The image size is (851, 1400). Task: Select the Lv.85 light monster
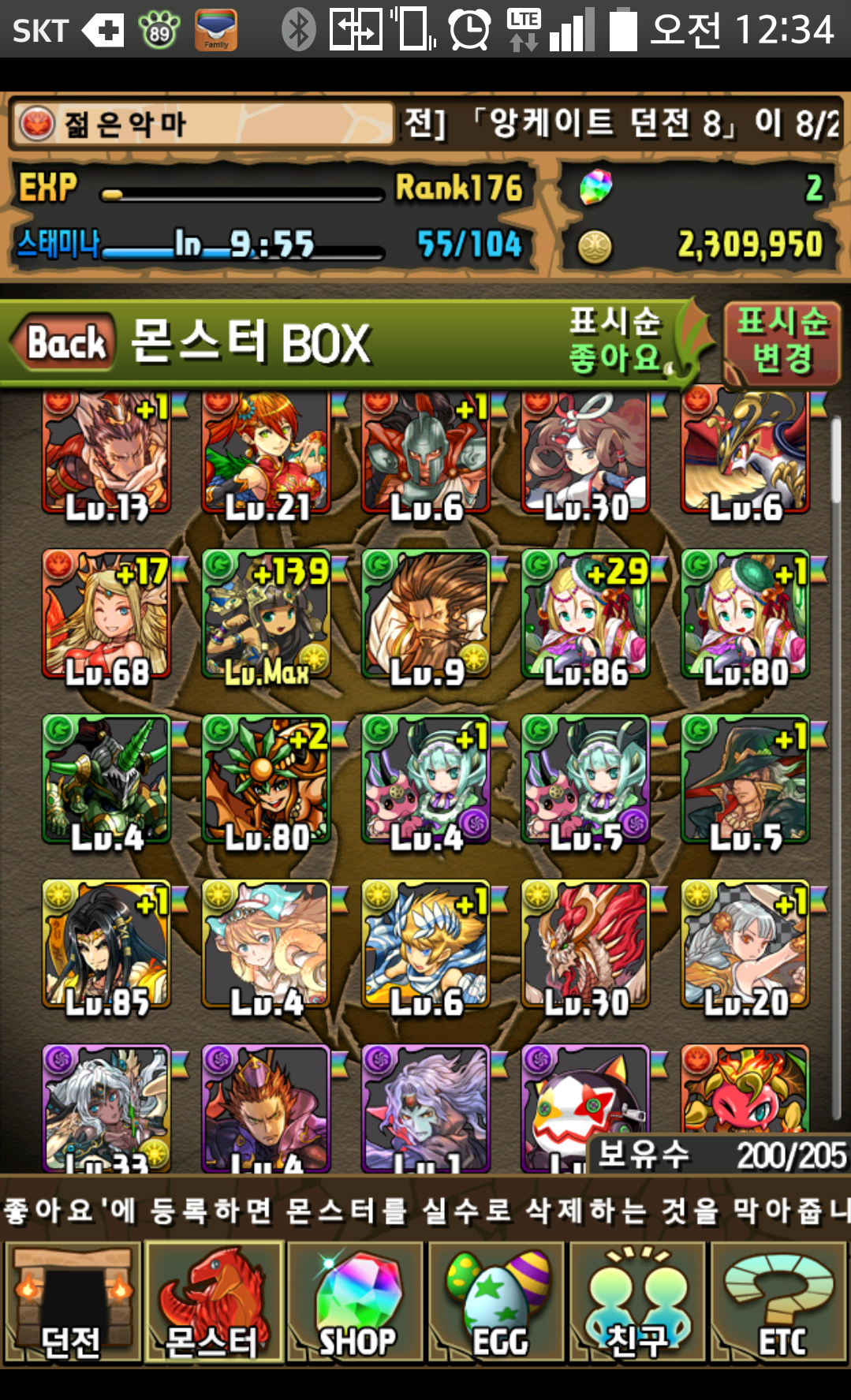point(106,945)
